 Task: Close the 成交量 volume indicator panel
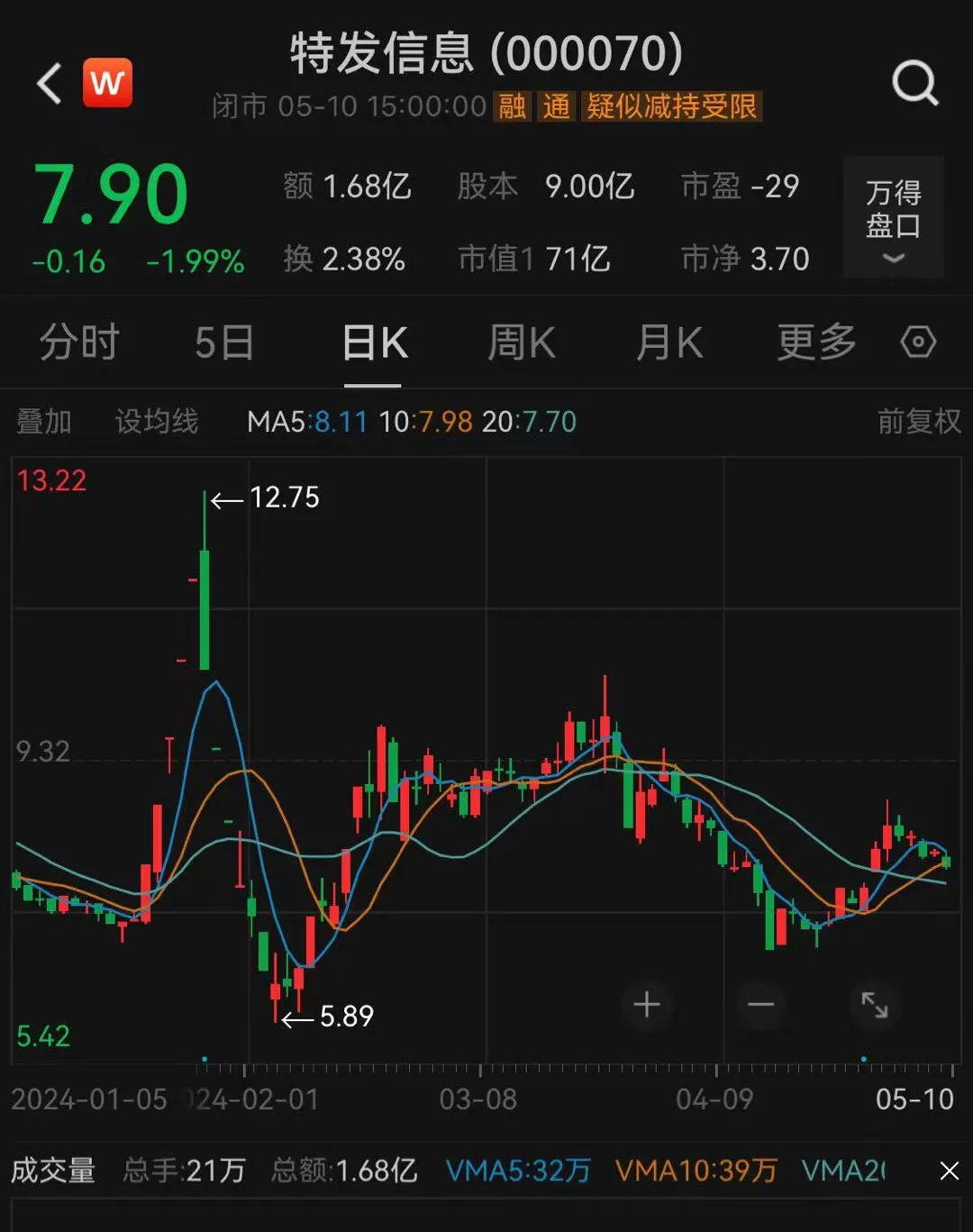point(949,1171)
